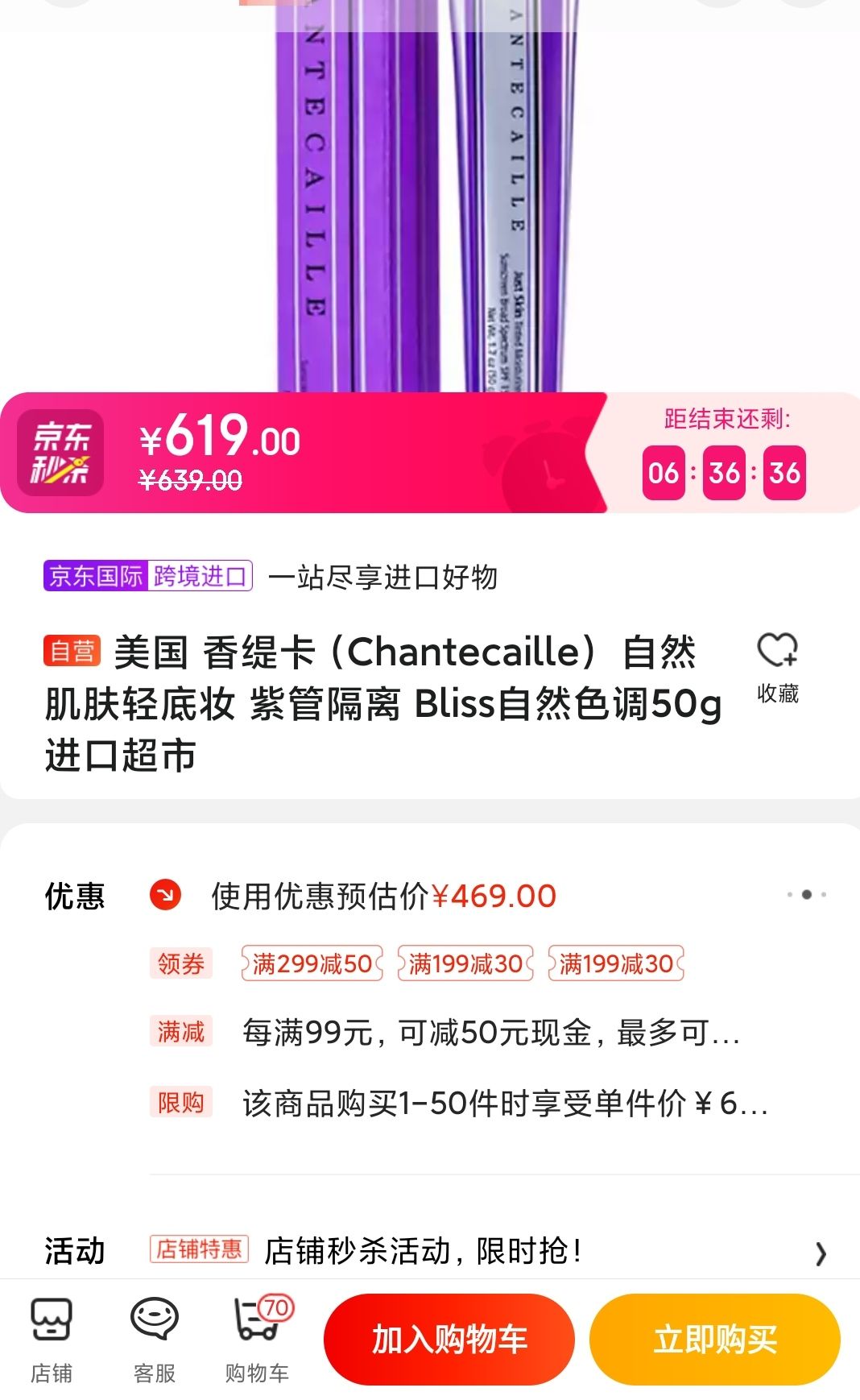Click the 京东秒杀 flash sale badge
The width and height of the screenshot is (860, 1400).
click(x=60, y=454)
